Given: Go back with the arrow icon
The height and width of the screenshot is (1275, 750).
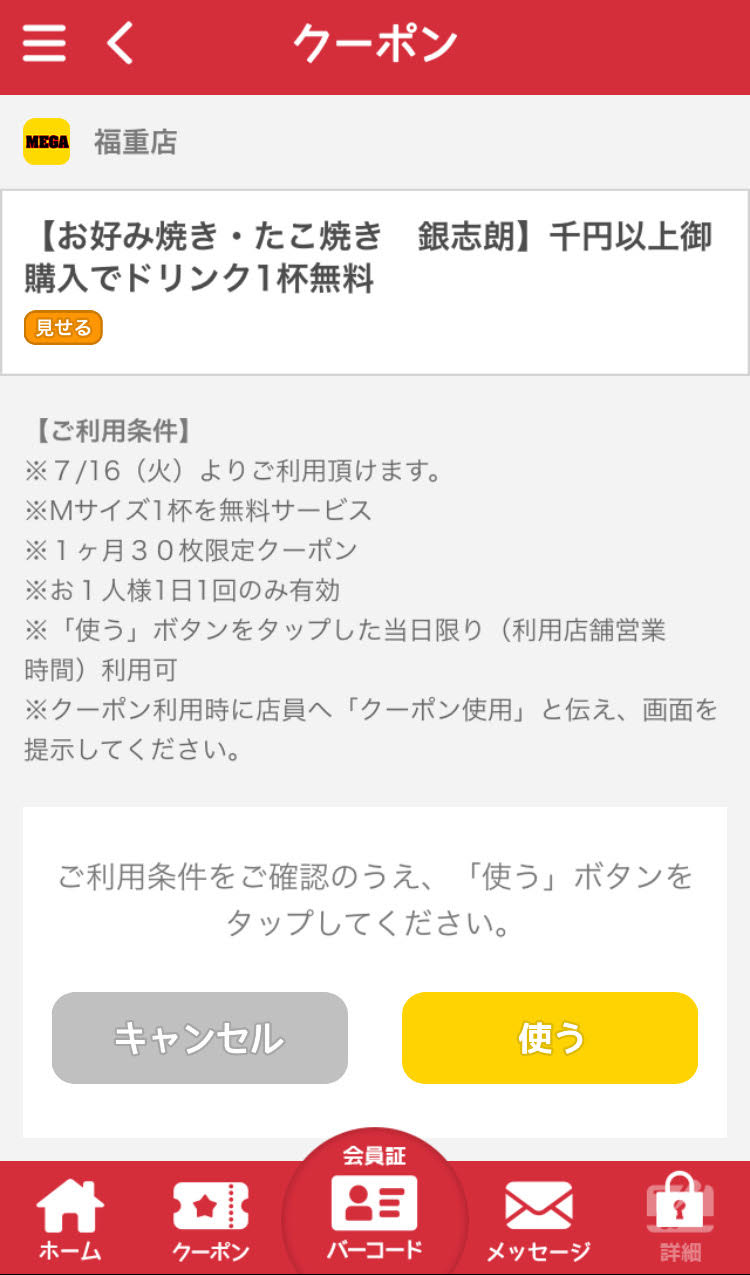Looking at the screenshot, I should pyautogui.click(x=120, y=44).
